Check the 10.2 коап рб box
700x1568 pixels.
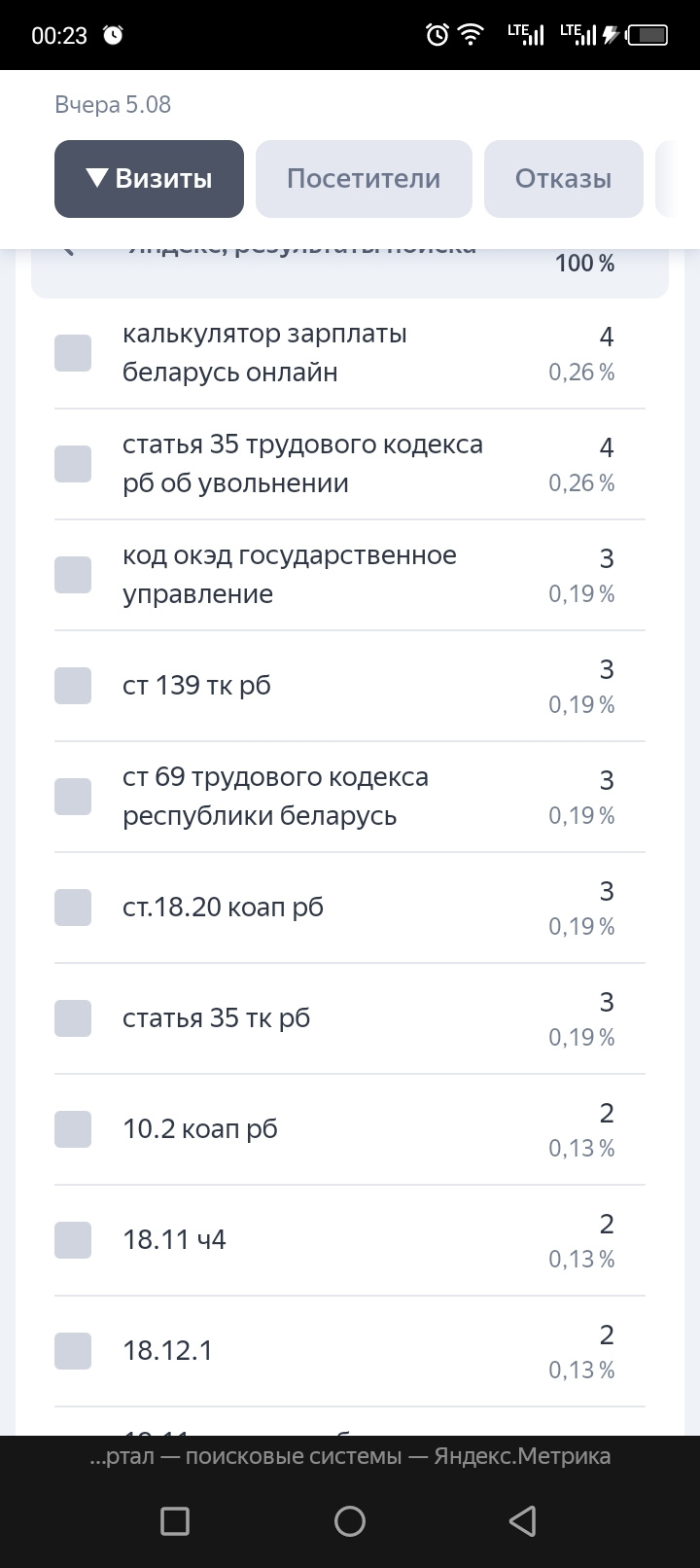73,1129
